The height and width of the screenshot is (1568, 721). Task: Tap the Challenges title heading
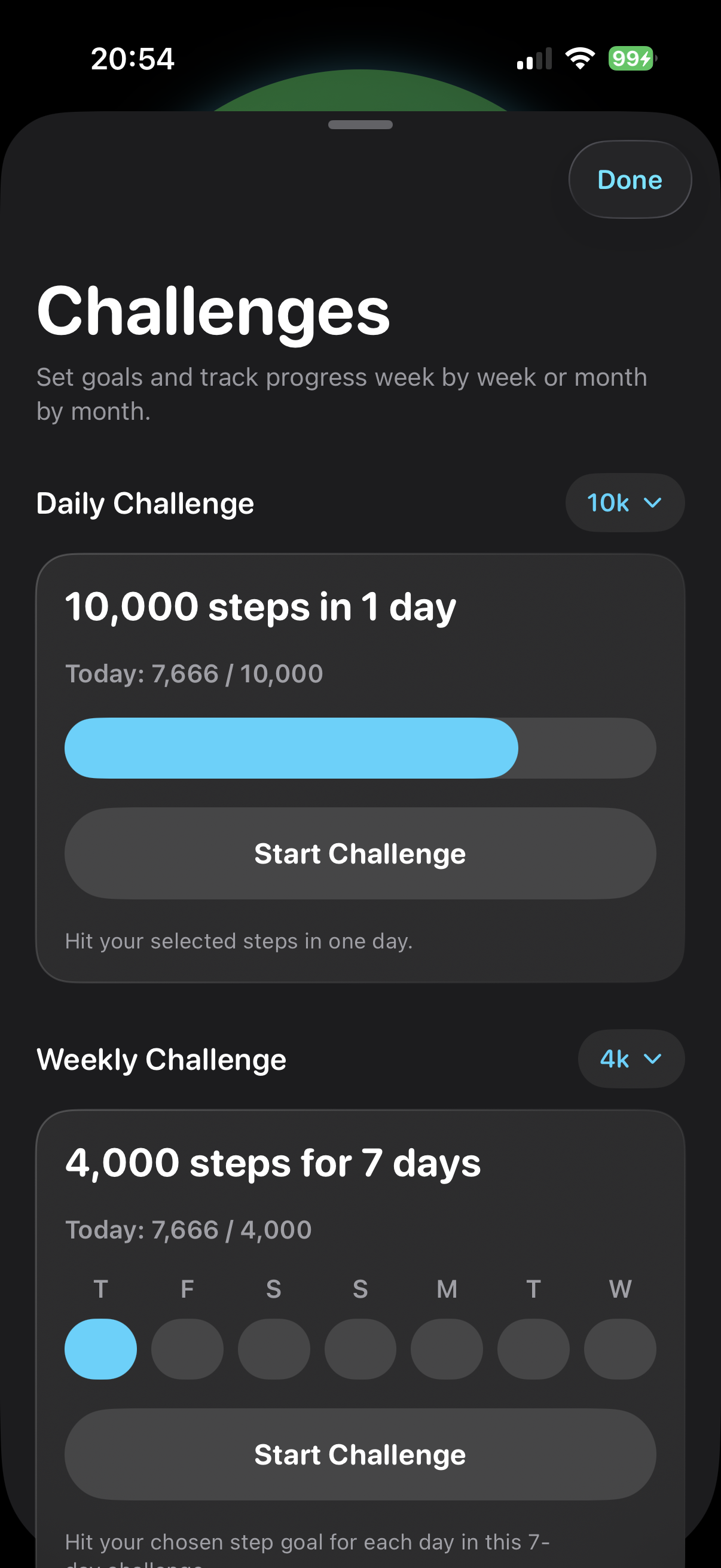[x=213, y=313]
